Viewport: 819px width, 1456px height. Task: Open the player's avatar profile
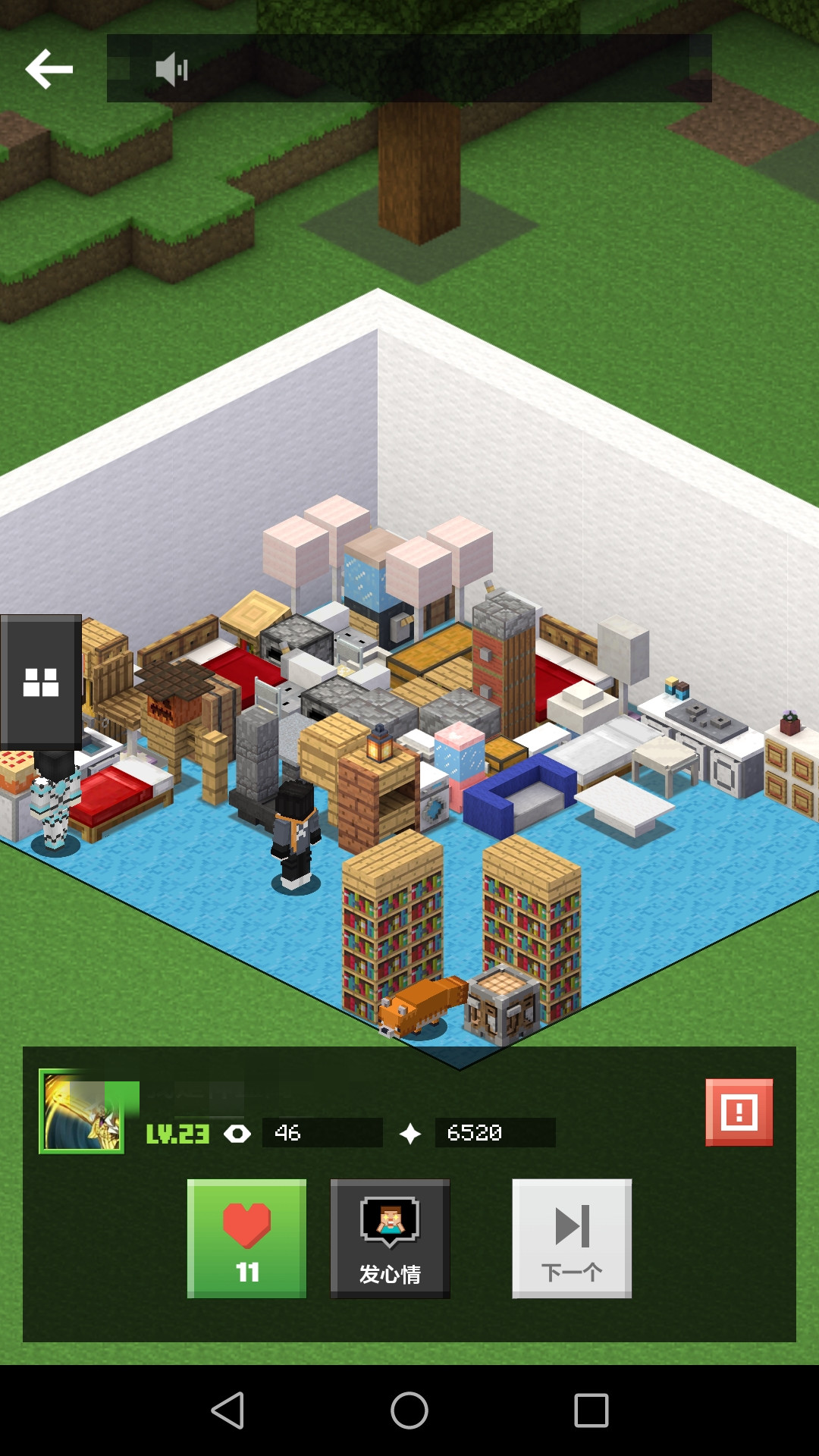[x=83, y=1112]
